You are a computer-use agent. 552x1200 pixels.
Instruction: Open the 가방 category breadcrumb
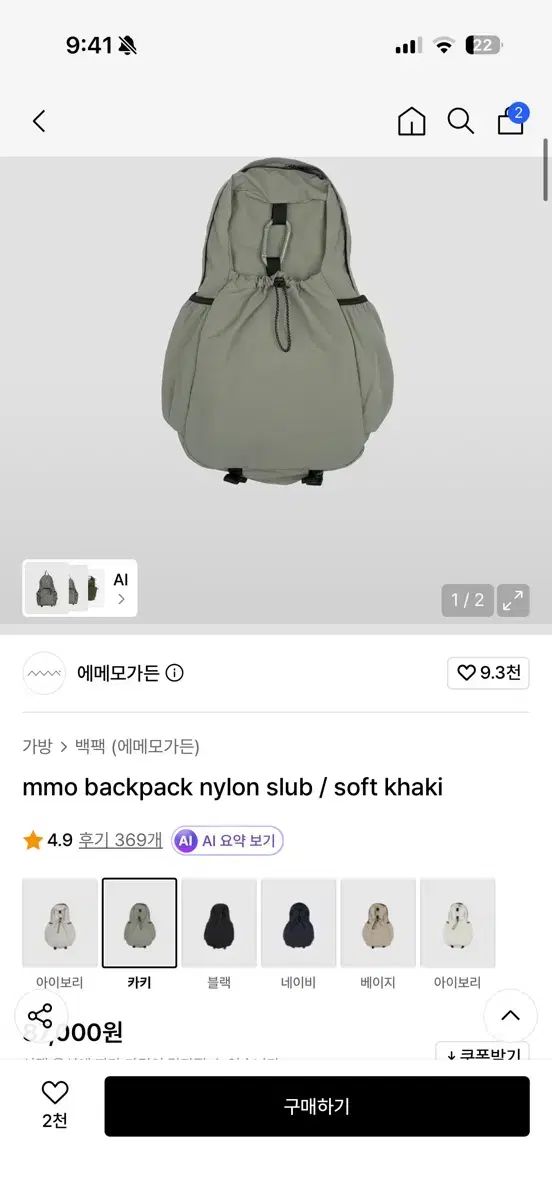click(x=37, y=746)
